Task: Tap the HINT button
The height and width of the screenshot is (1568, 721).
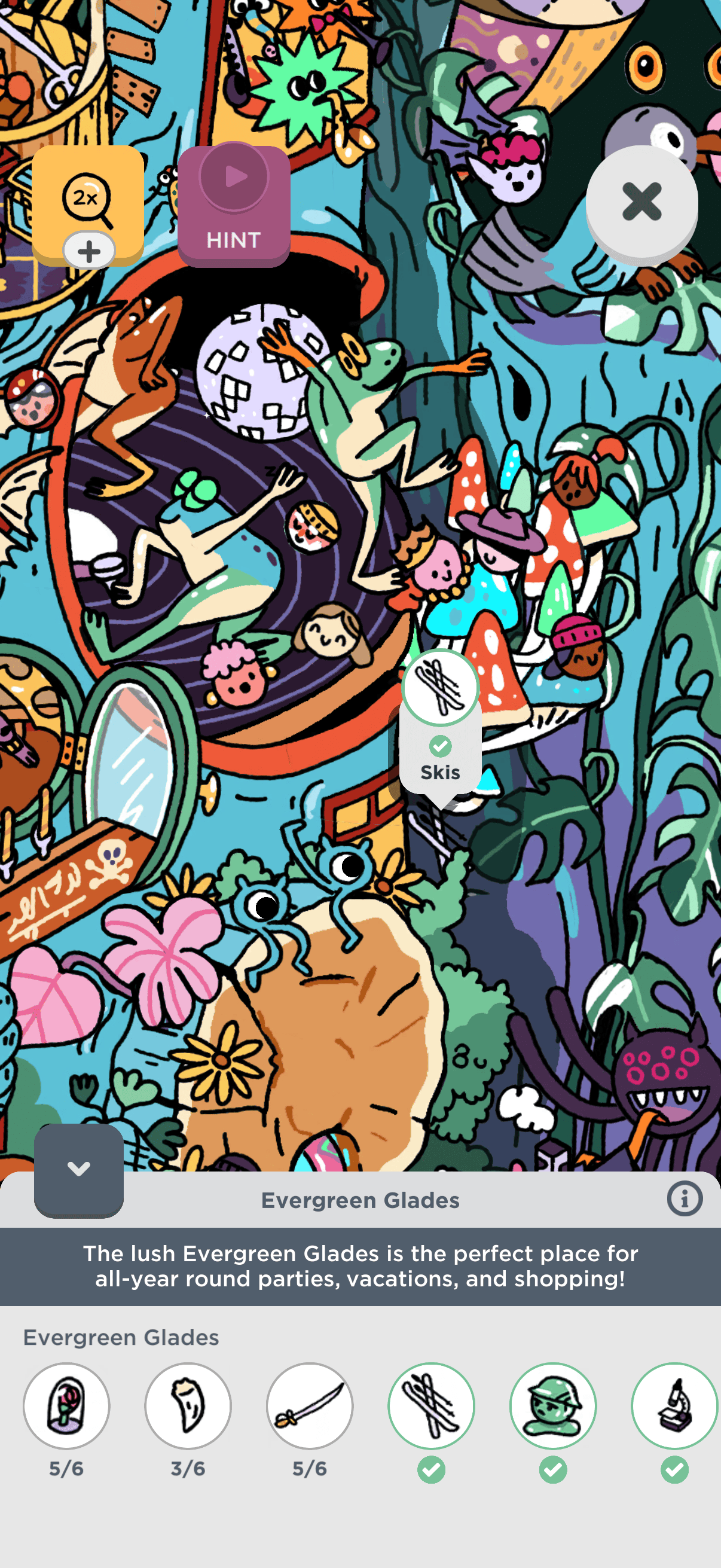Action: tap(234, 206)
